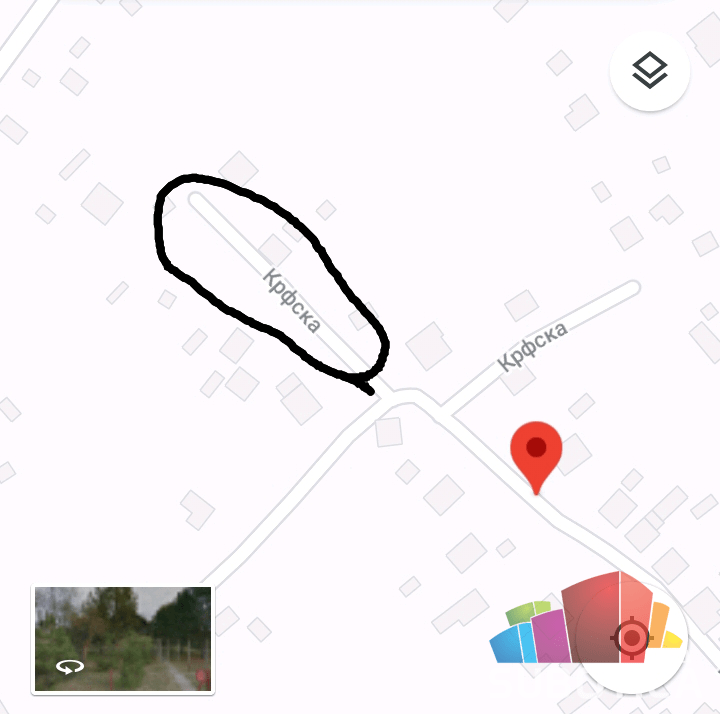Center map on my location
Image resolution: width=720 pixels, height=714 pixels.
[x=631, y=637]
